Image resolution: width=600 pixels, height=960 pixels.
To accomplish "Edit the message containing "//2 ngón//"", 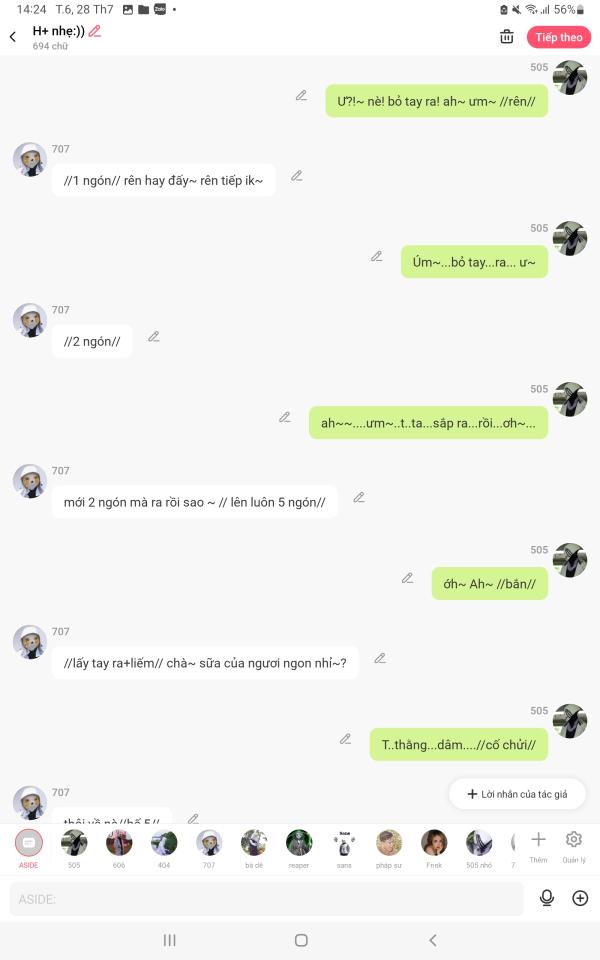I will click(154, 337).
